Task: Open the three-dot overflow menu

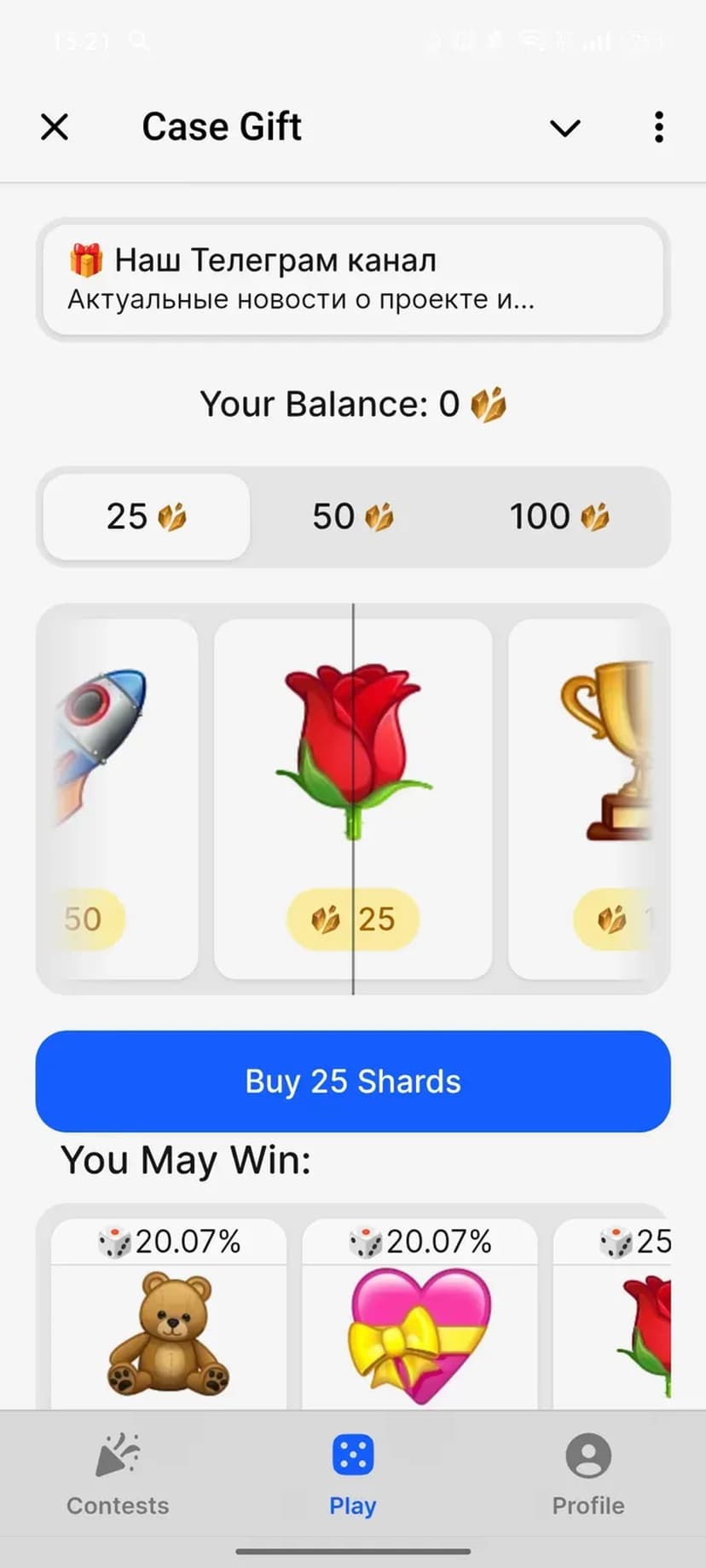Action: (x=658, y=128)
